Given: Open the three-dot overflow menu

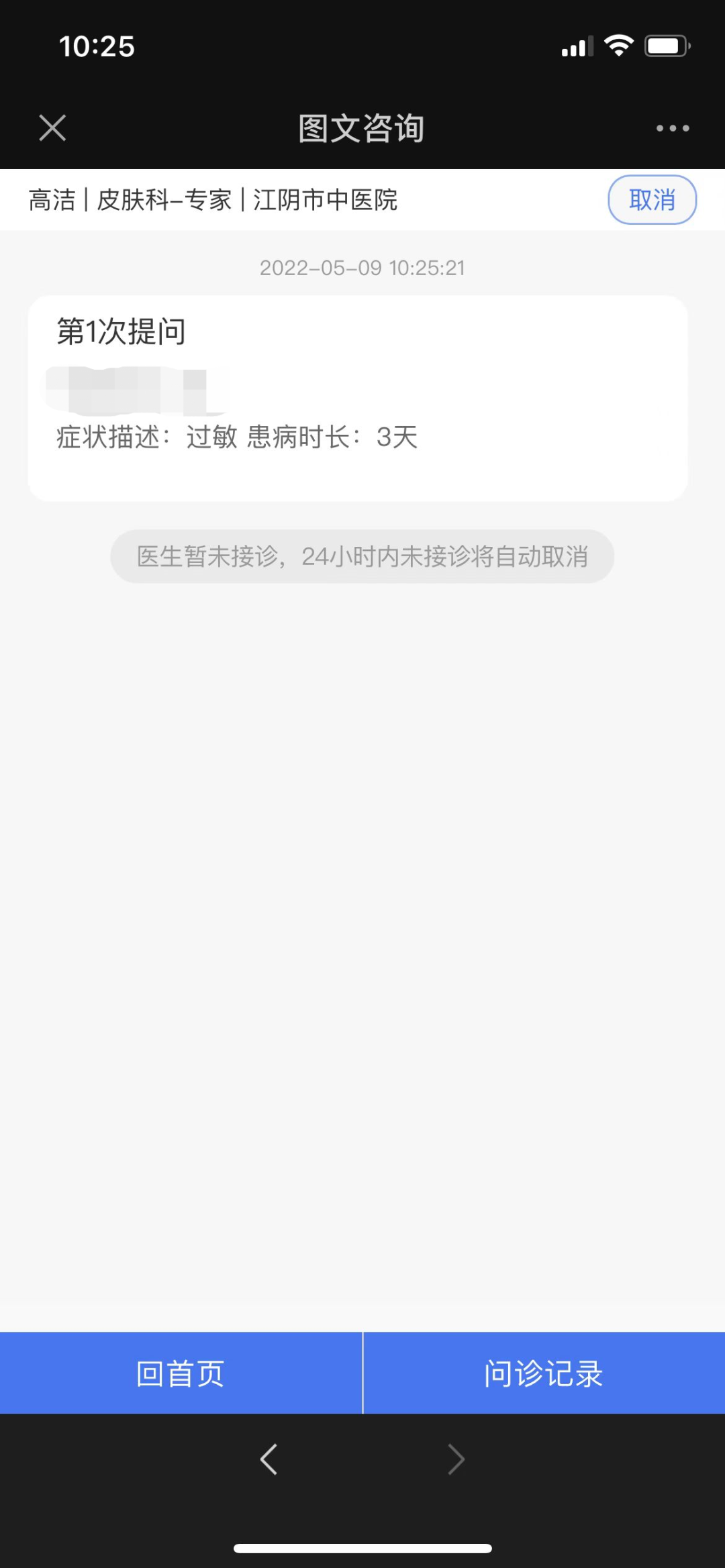Looking at the screenshot, I should pos(672,128).
